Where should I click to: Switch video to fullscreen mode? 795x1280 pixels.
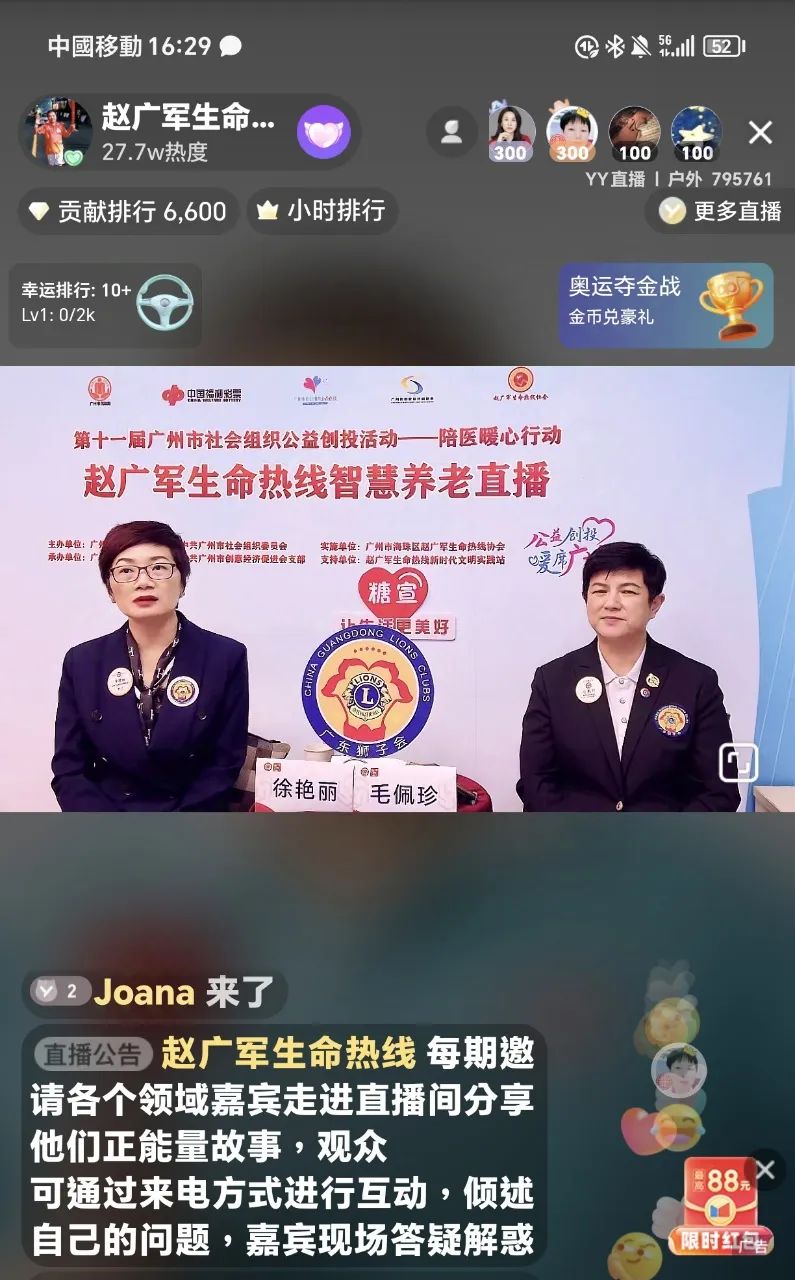click(738, 762)
